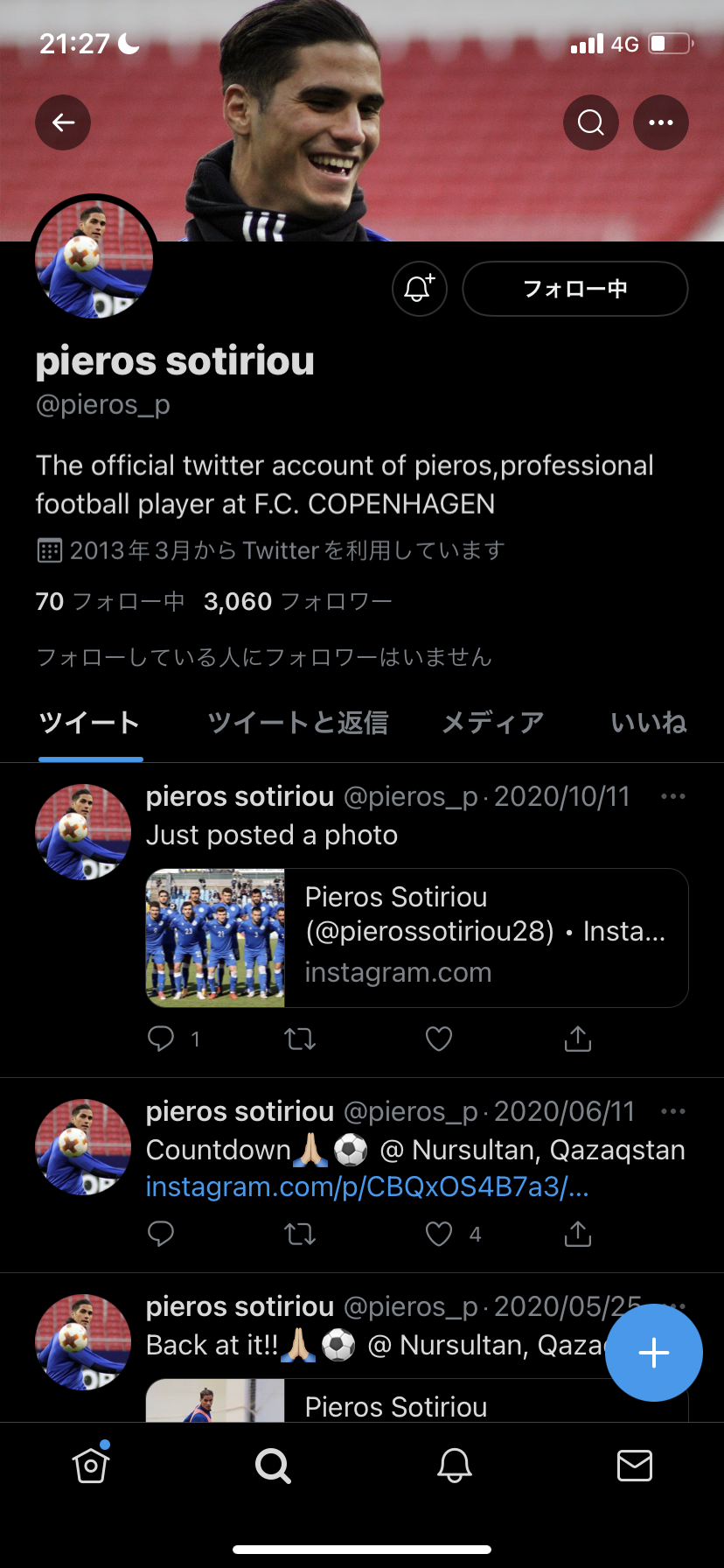
Task: Search this profile with the magnifier icon
Action: (x=591, y=122)
